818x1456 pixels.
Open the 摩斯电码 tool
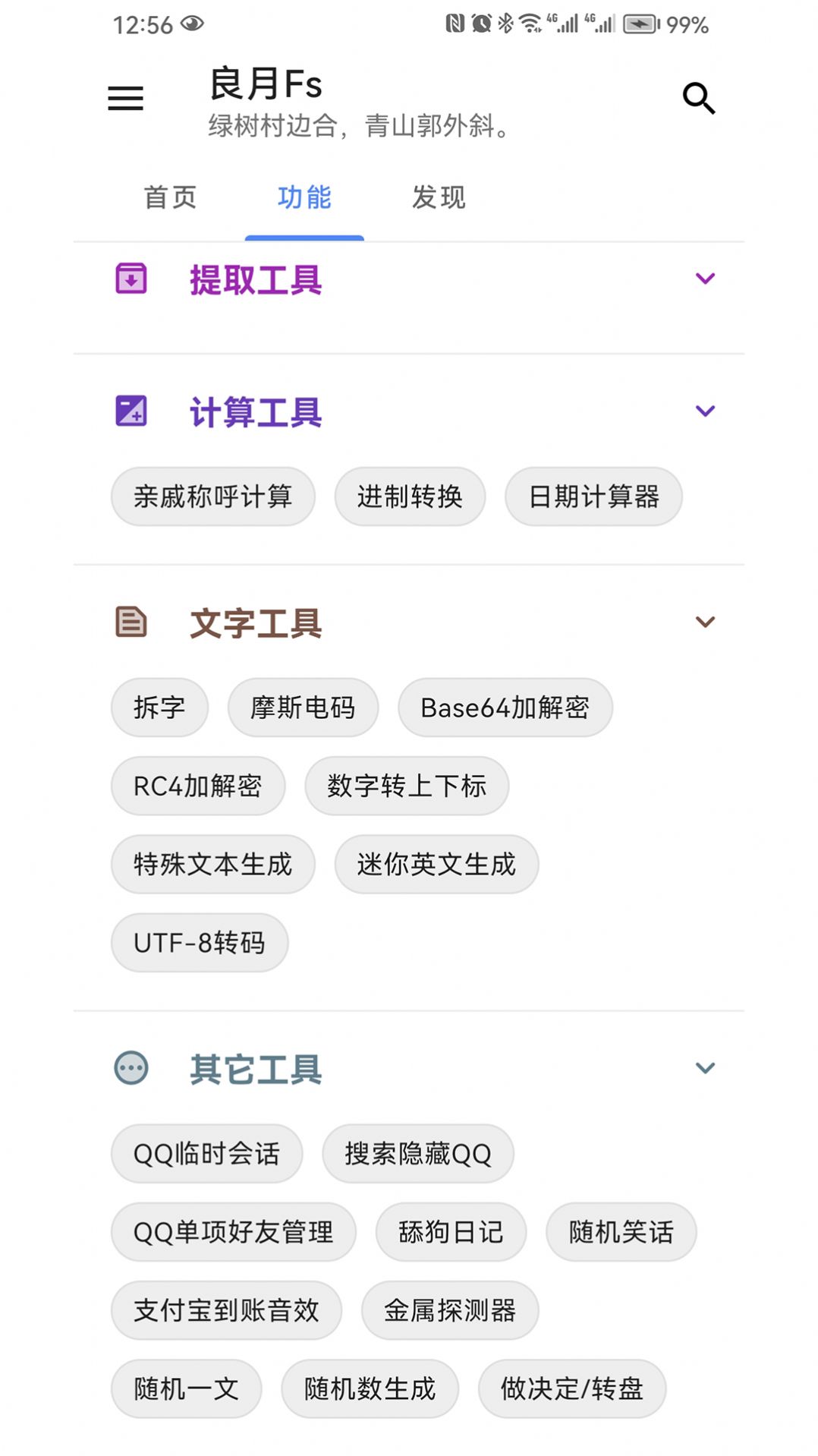(302, 708)
